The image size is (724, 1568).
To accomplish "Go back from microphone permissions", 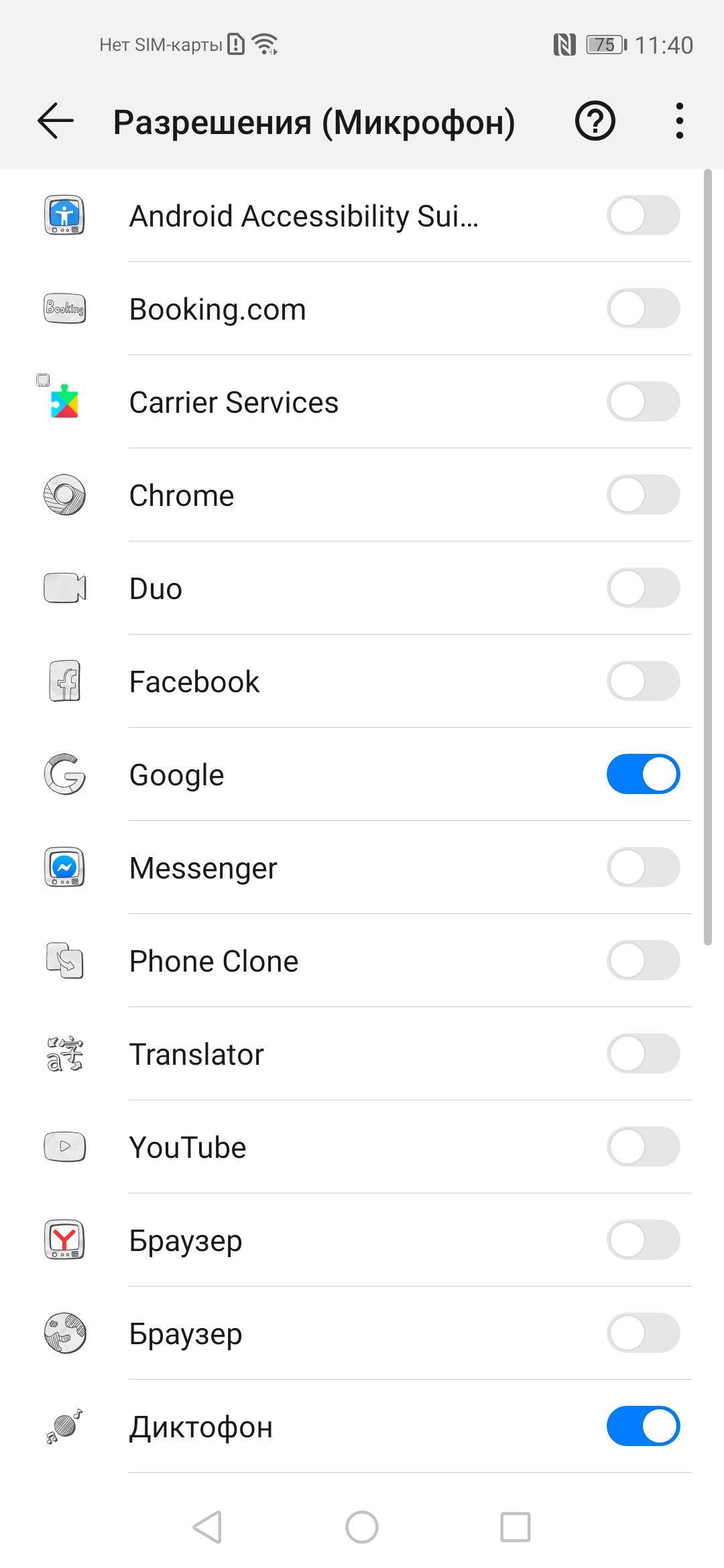I will (56, 121).
